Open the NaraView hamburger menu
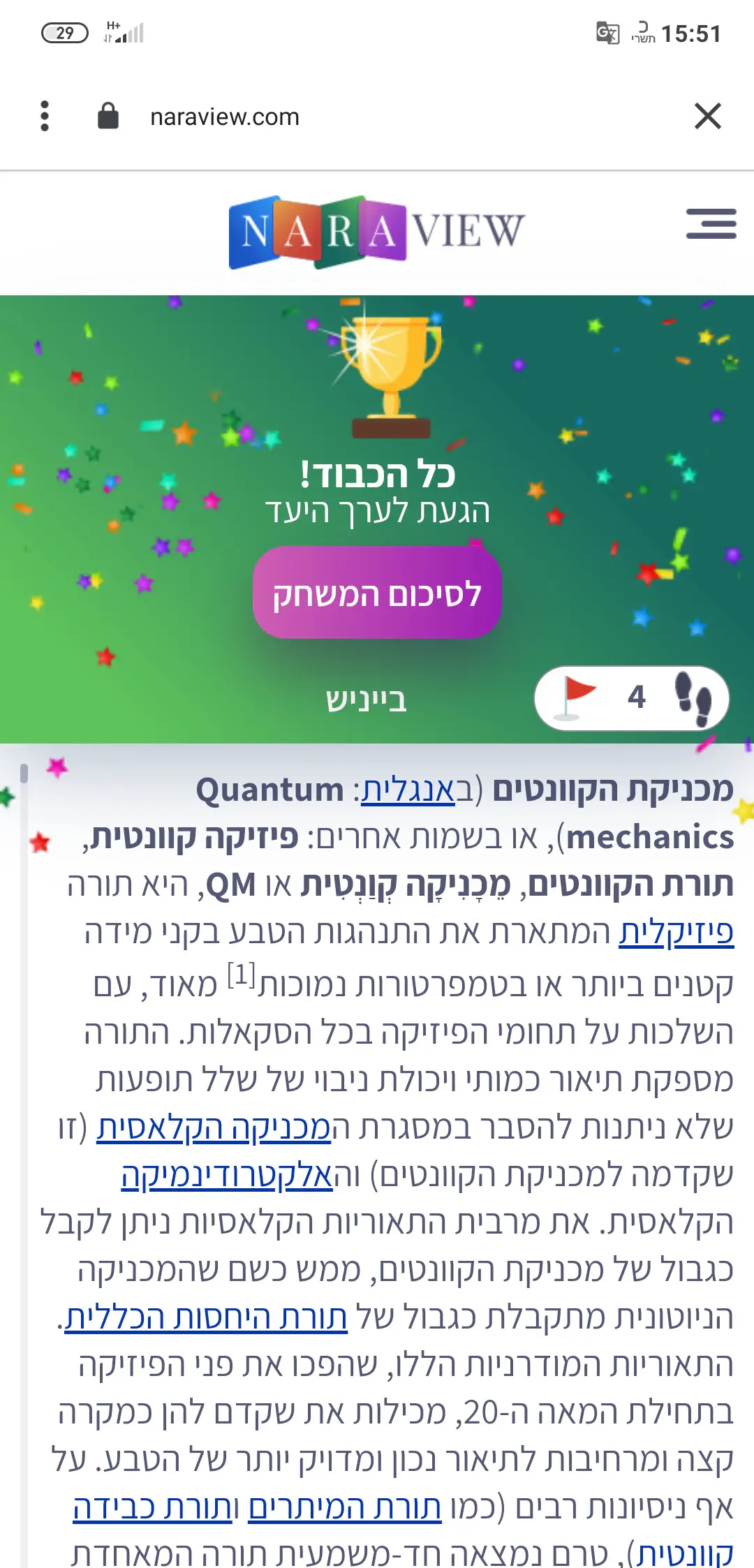The width and height of the screenshot is (754, 1568). pos(711,224)
